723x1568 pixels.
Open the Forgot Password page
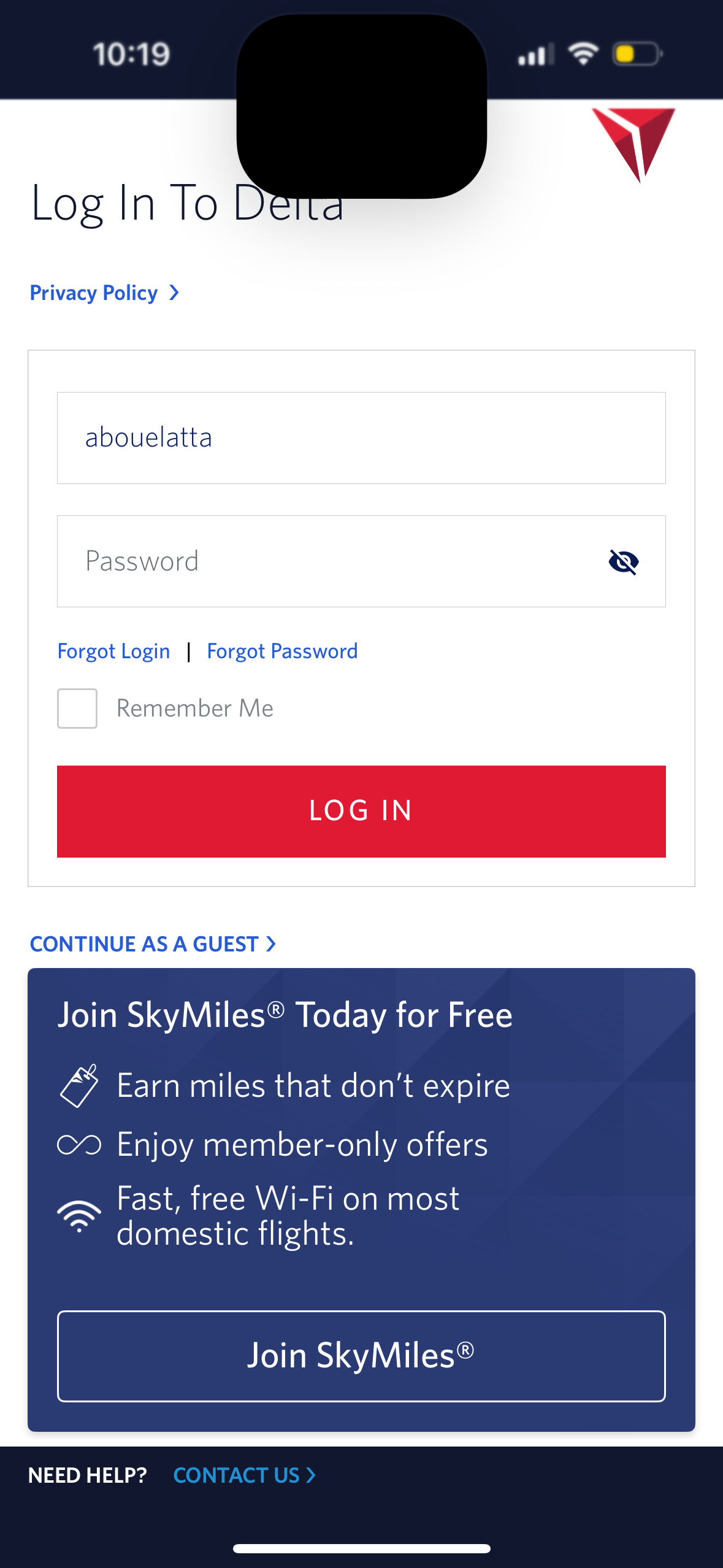click(283, 651)
